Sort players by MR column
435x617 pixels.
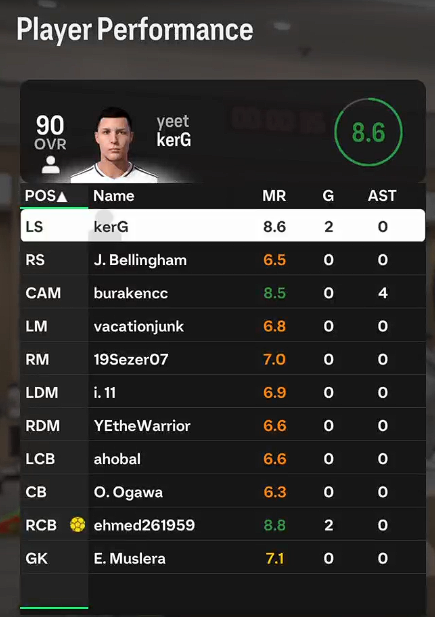[x=274, y=196]
